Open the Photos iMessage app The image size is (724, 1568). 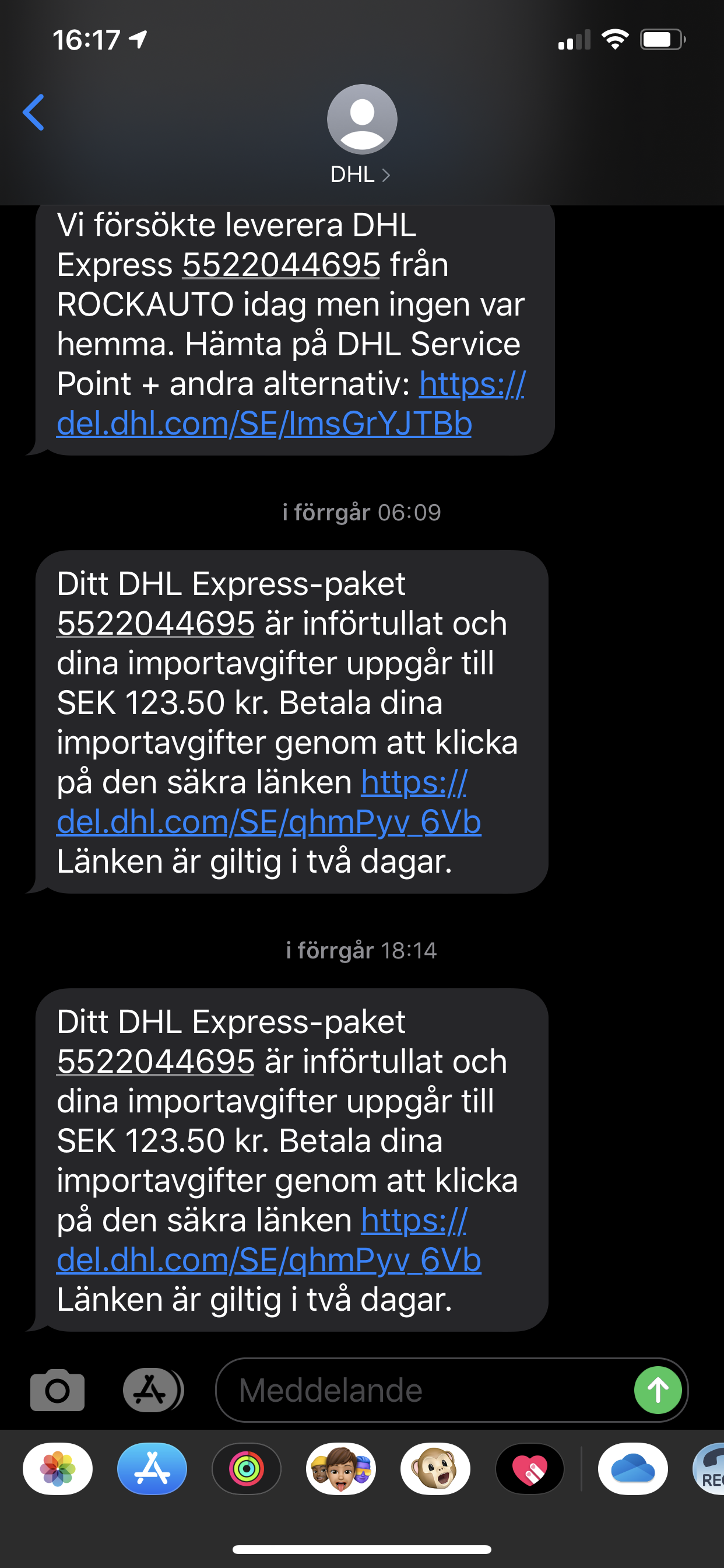pos(58,1469)
